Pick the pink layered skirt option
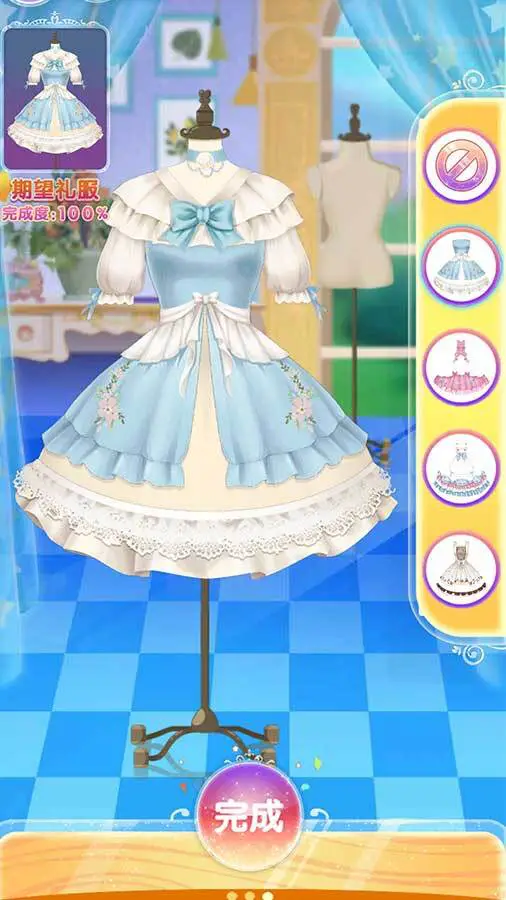 click(x=461, y=368)
